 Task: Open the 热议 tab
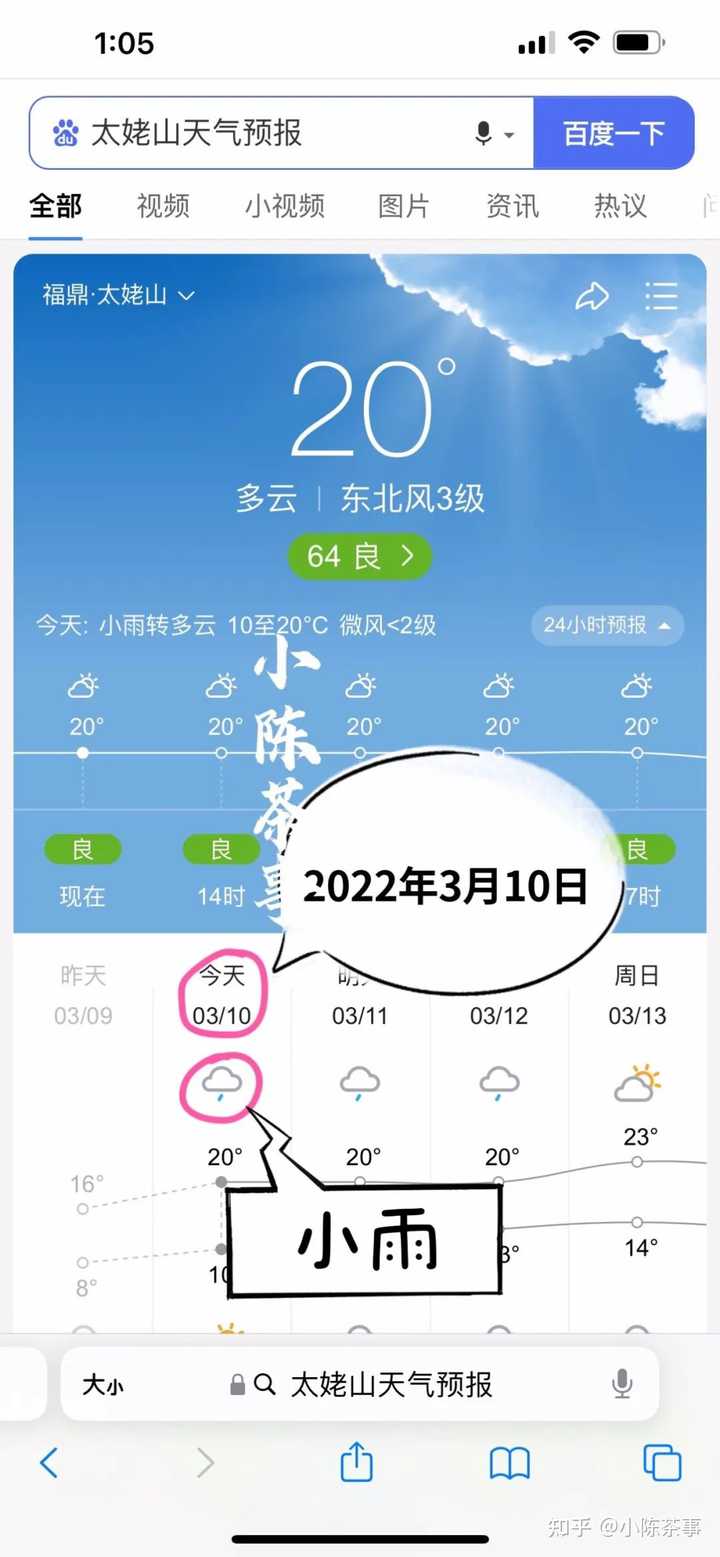pos(620,206)
